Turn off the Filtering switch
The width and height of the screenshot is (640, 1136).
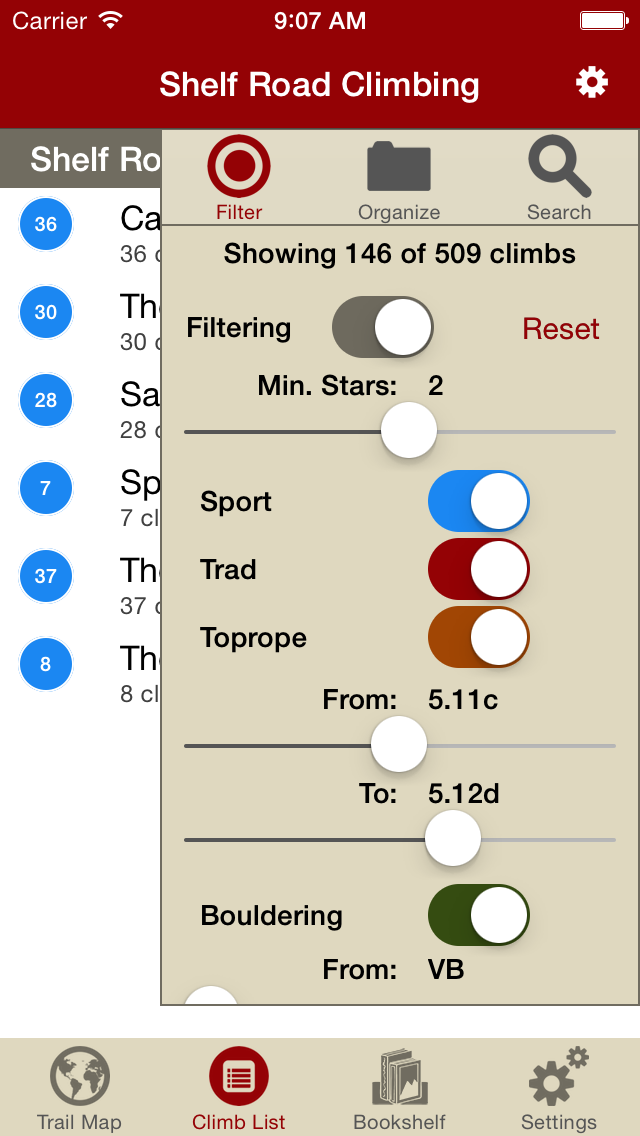click(x=382, y=327)
